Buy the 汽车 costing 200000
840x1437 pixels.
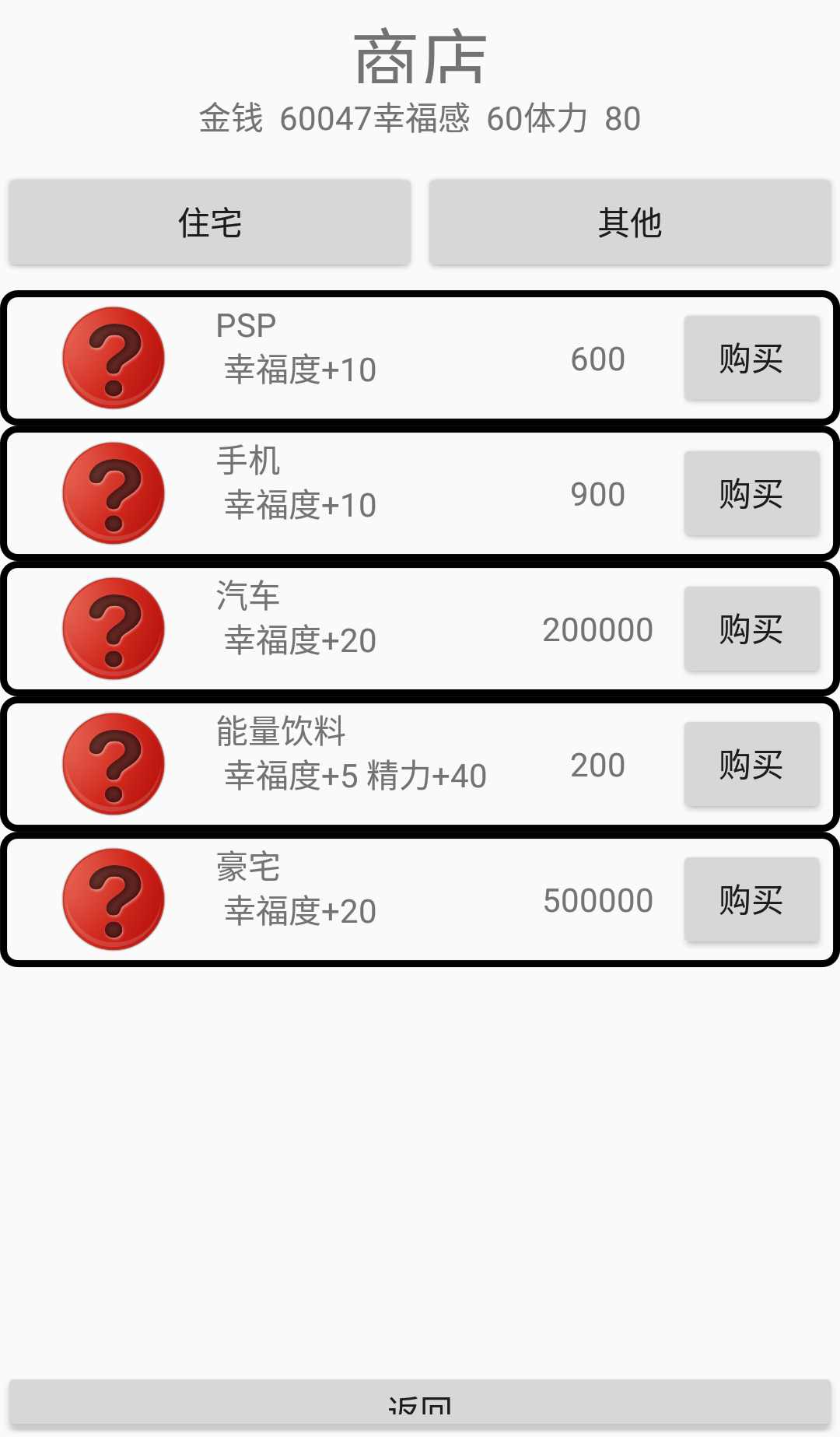(751, 628)
